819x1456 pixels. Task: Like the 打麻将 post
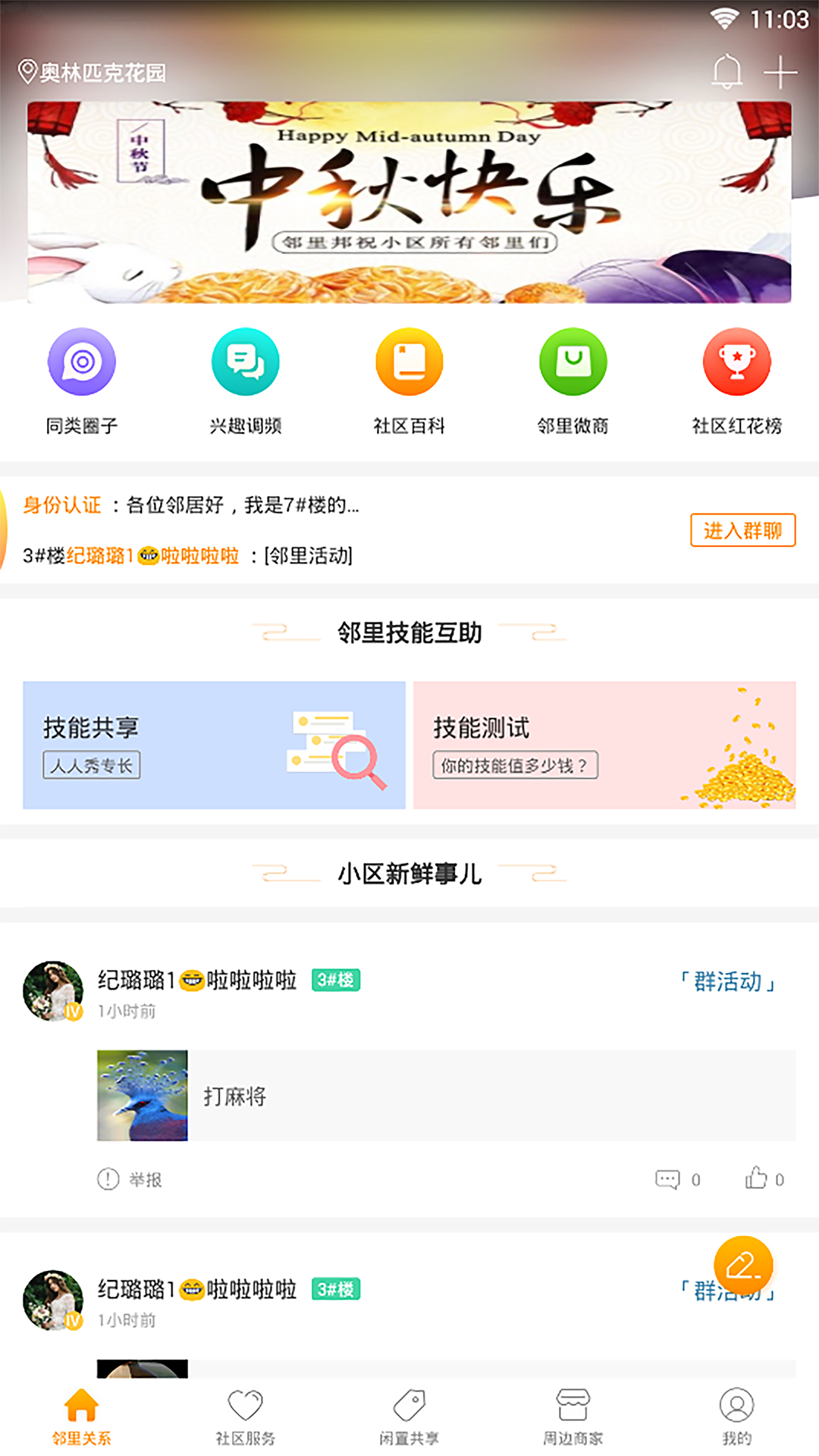coord(764,1179)
